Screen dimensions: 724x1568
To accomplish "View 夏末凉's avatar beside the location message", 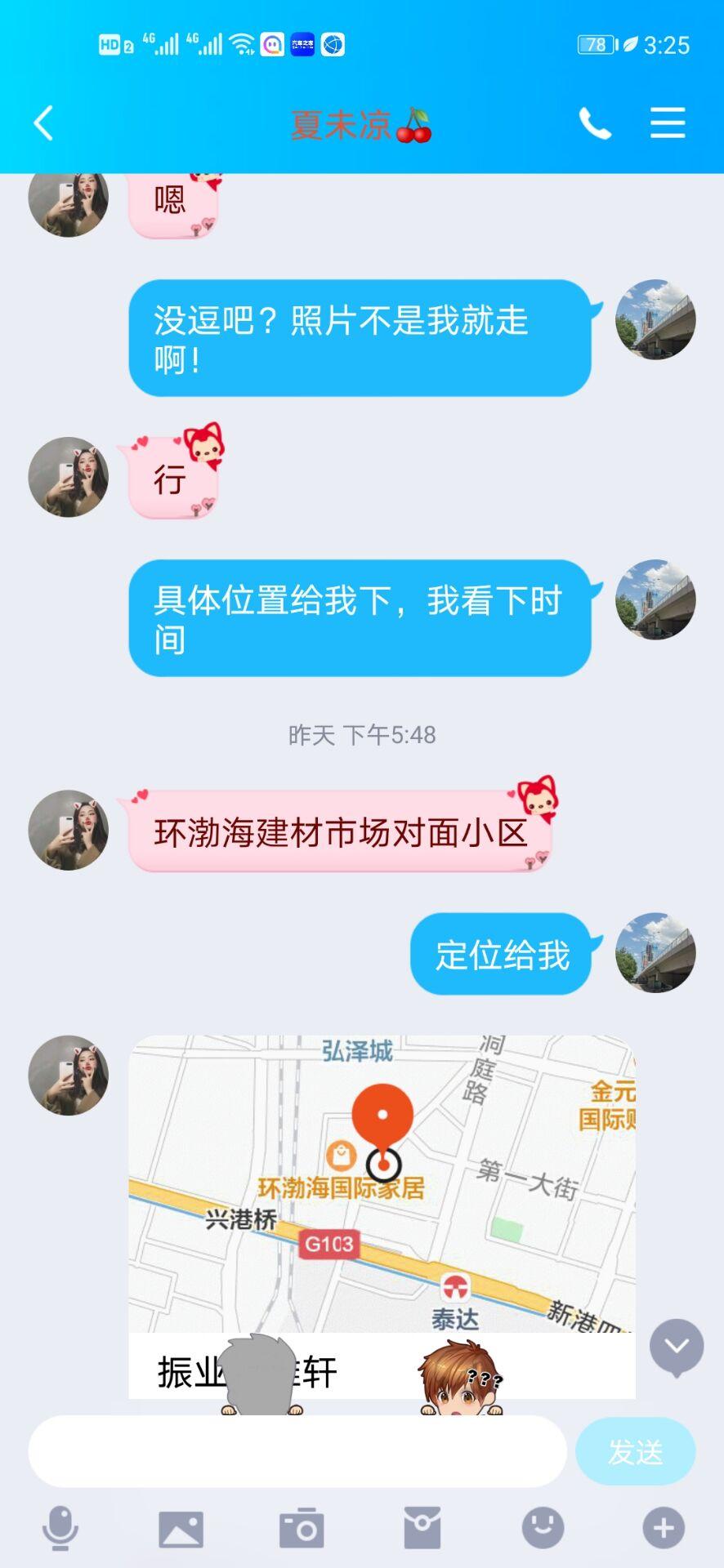I will tap(69, 1076).
